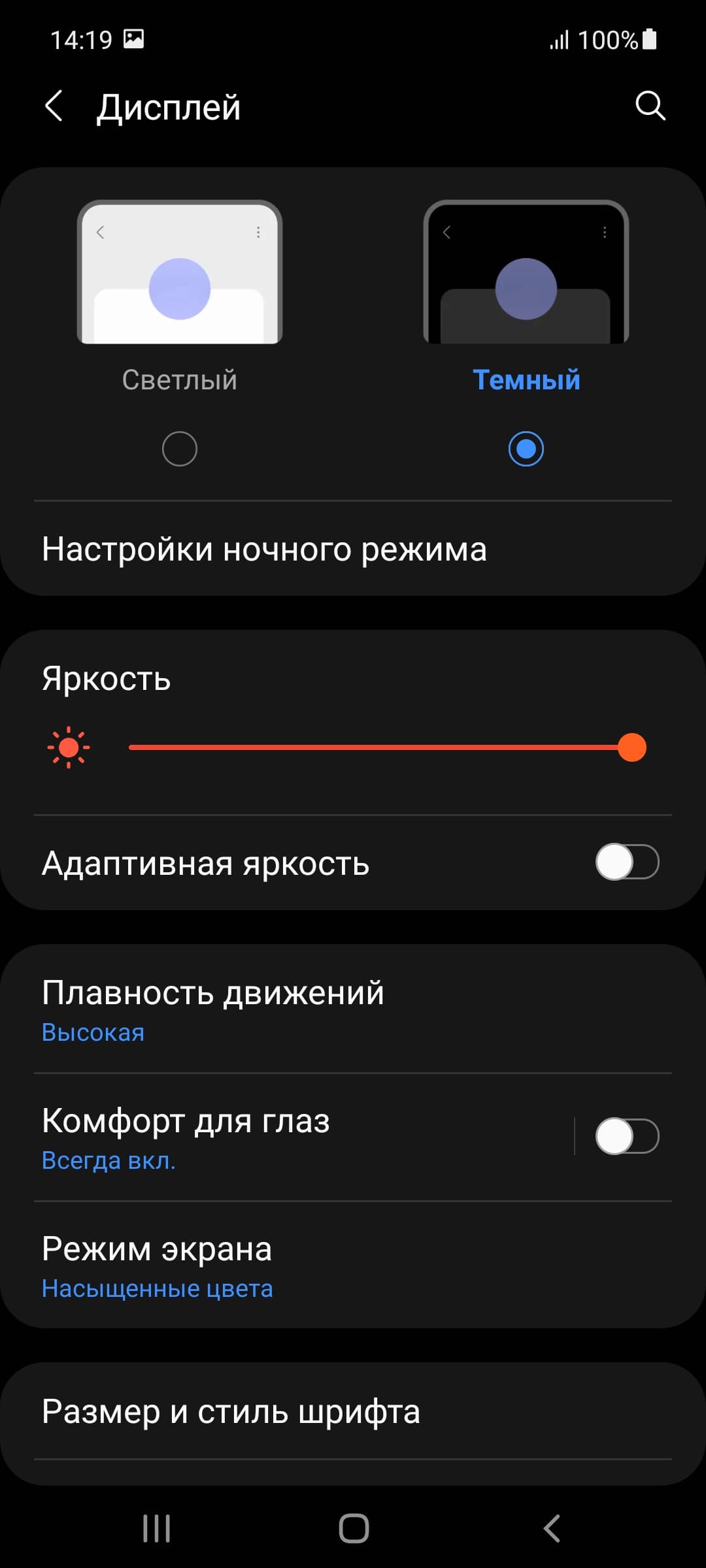Toggle Адаптивная яркость switch

click(x=626, y=862)
